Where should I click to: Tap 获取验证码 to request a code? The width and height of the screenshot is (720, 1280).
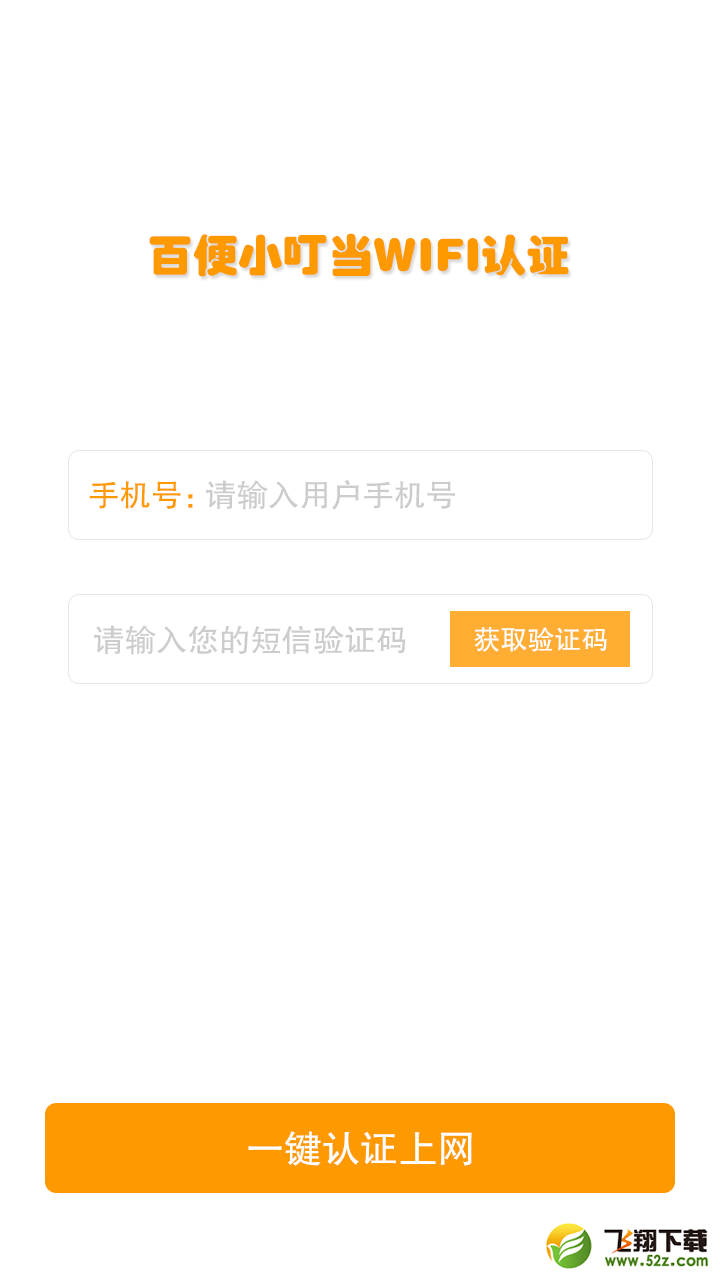pos(540,639)
